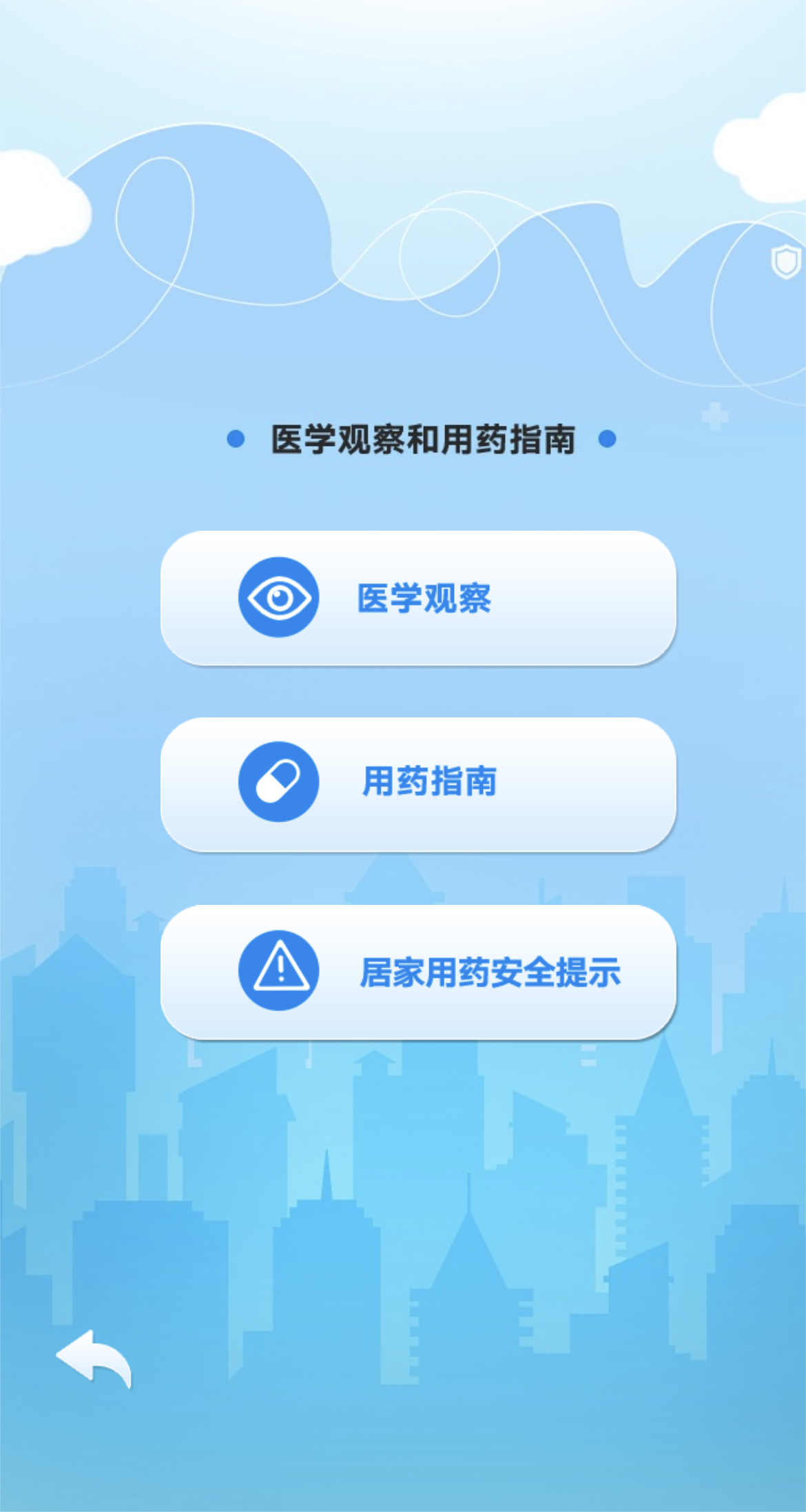Open the 医学观察 section

coord(418,597)
